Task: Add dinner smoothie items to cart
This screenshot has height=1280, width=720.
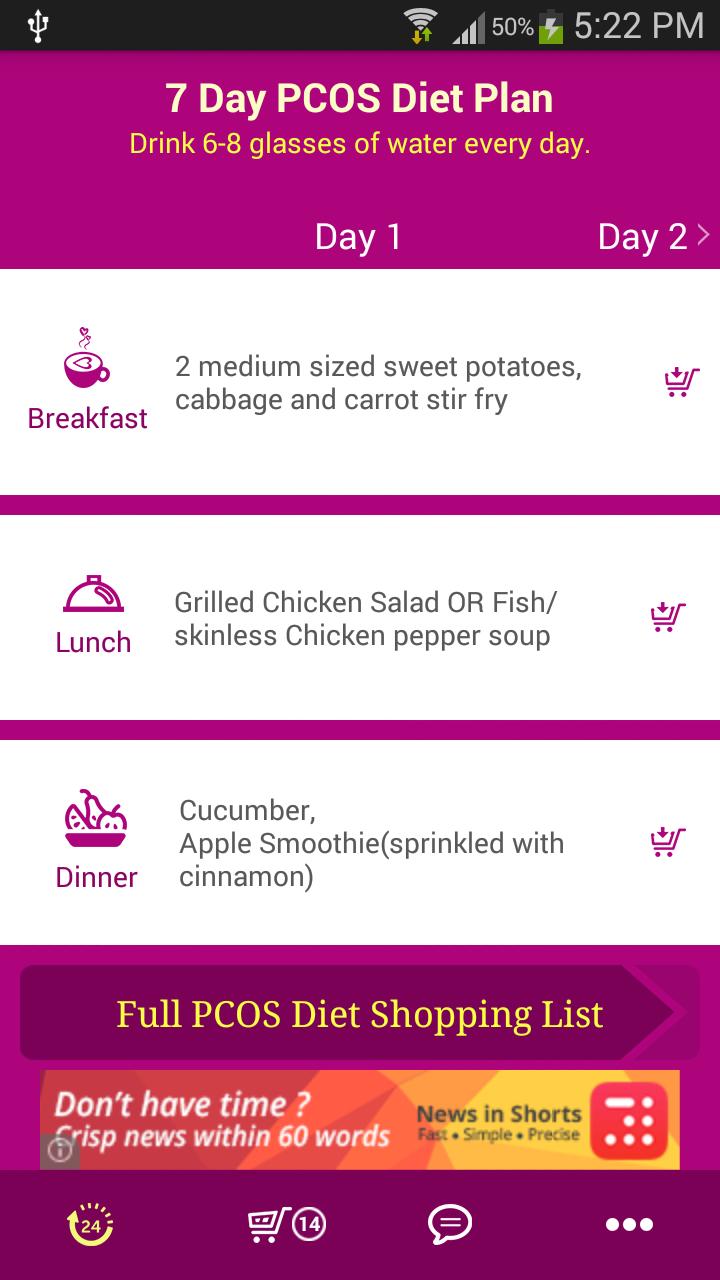Action: [666, 843]
